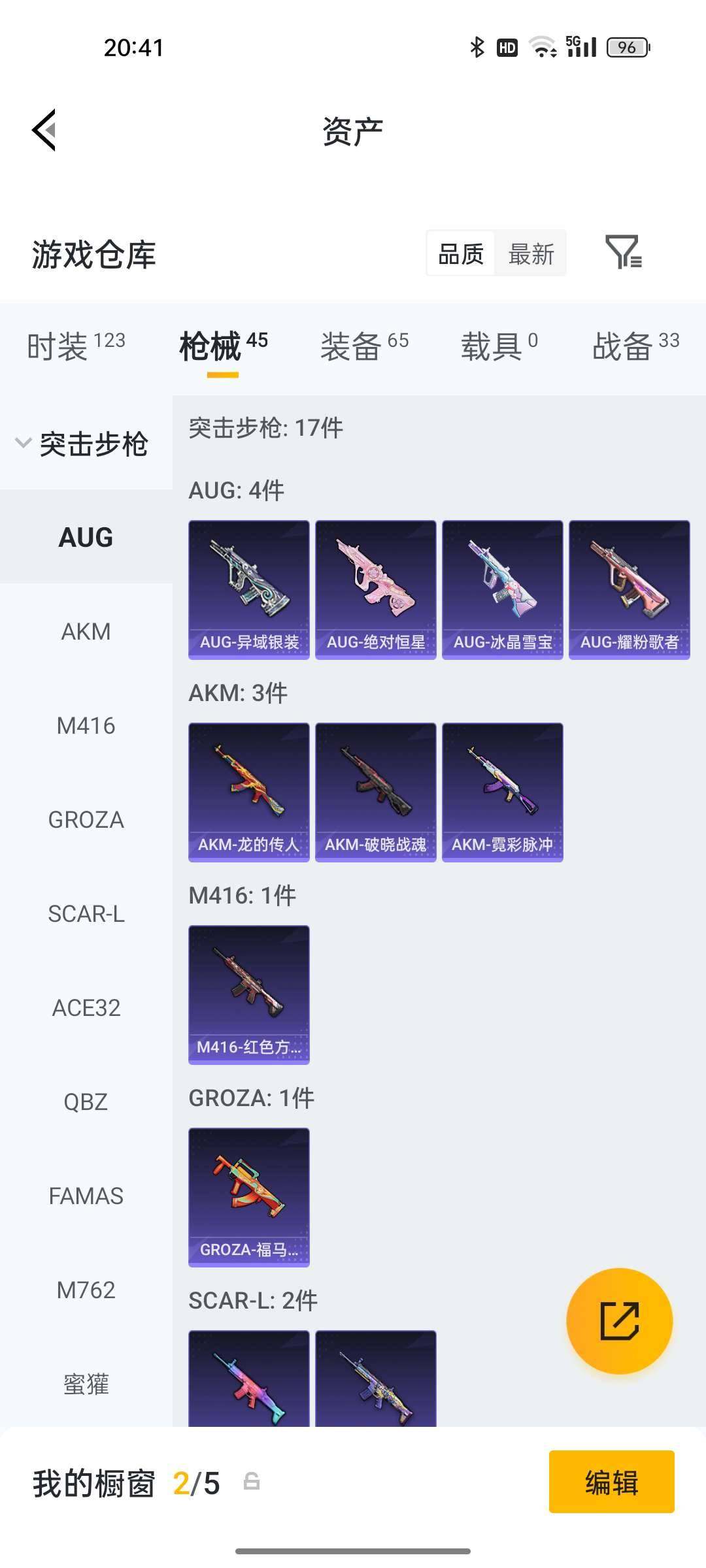Tap the yellow share showcase icon
This screenshot has height=1568, width=706.
pos(619,1321)
